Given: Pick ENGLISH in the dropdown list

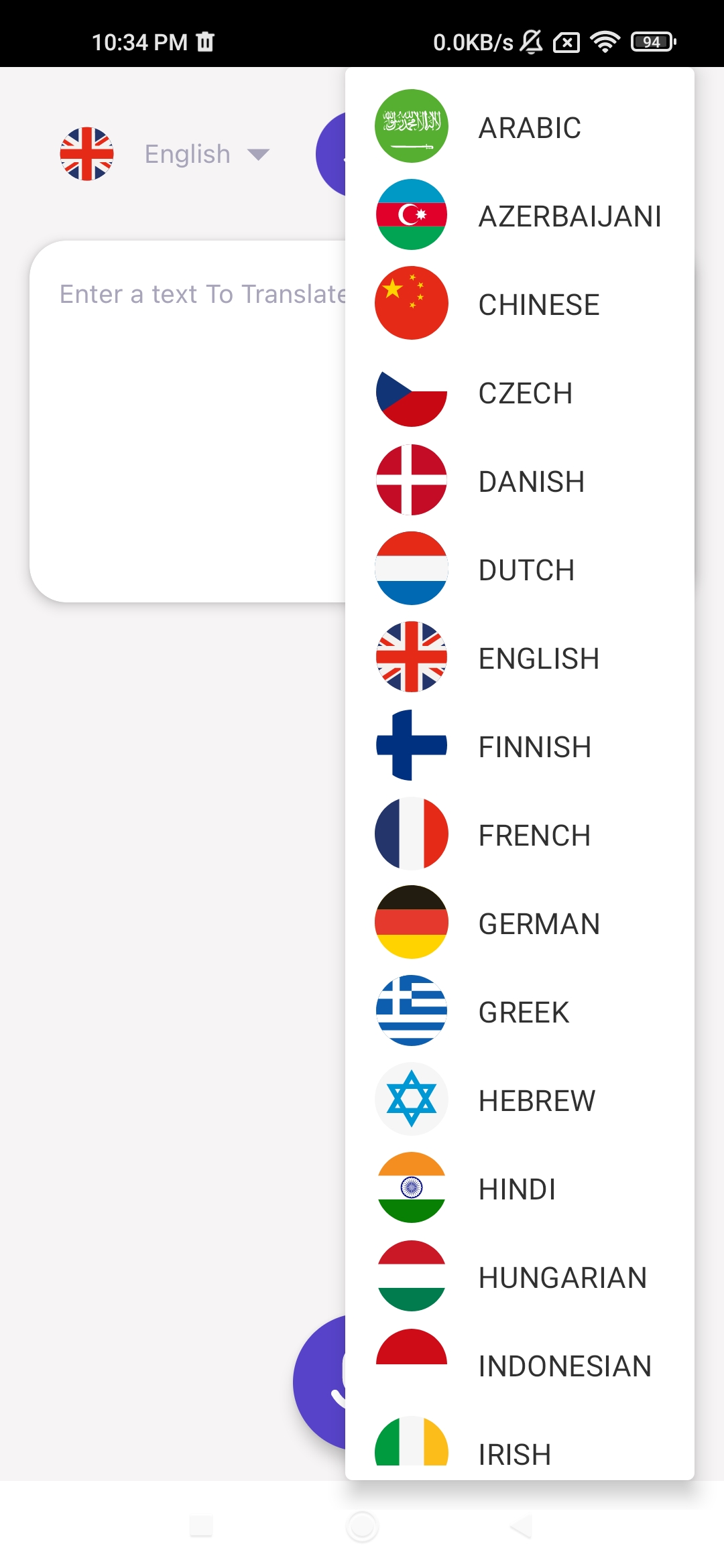Looking at the screenshot, I should 520,658.
